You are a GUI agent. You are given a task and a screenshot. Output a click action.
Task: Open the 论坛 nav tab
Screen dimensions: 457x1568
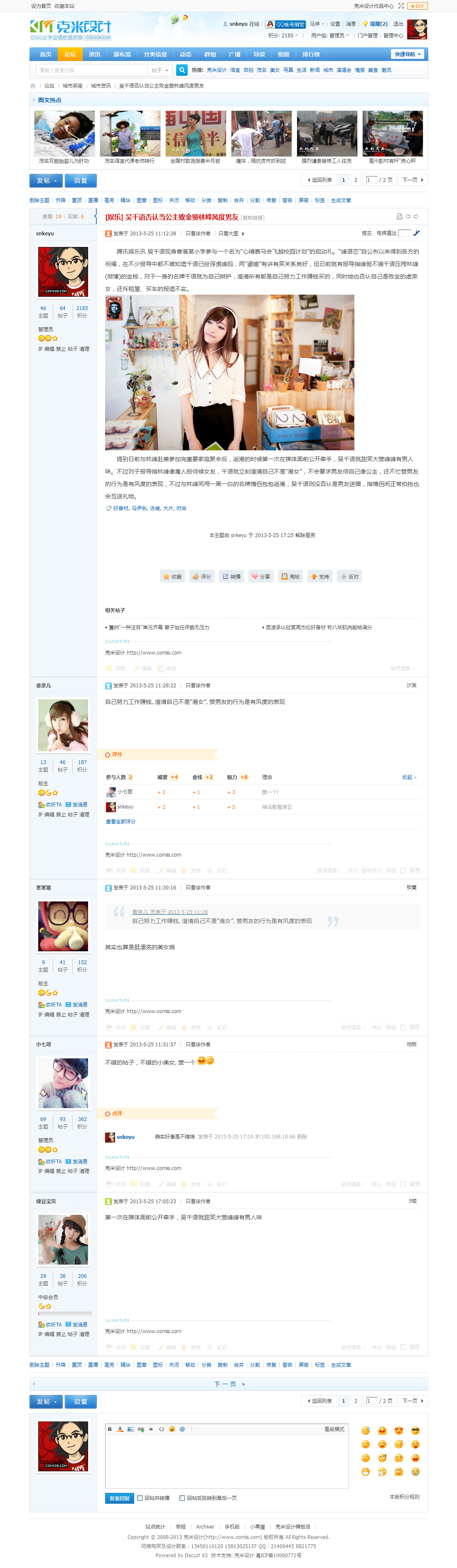[x=70, y=54]
